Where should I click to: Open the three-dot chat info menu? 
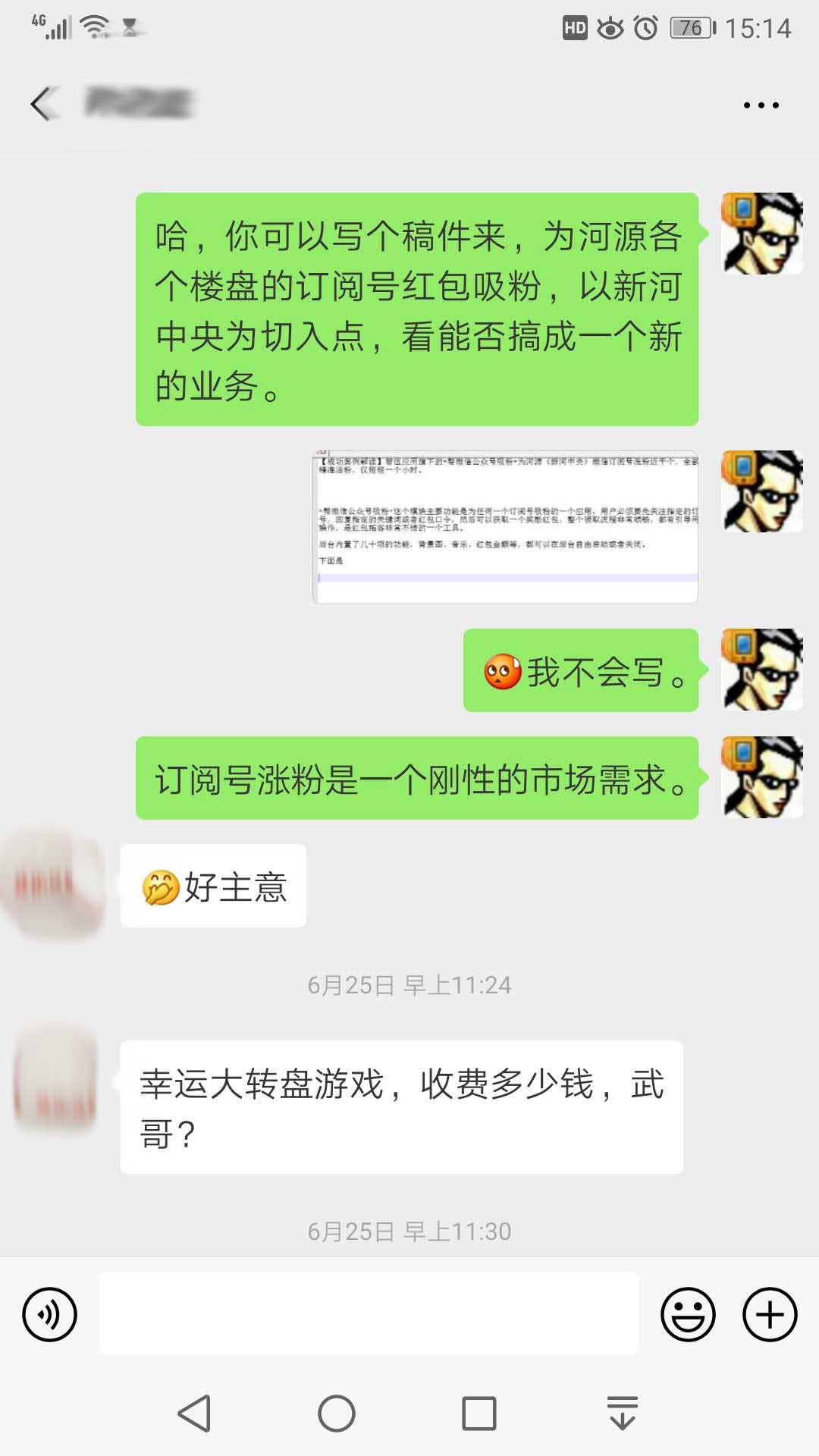(x=761, y=105)
